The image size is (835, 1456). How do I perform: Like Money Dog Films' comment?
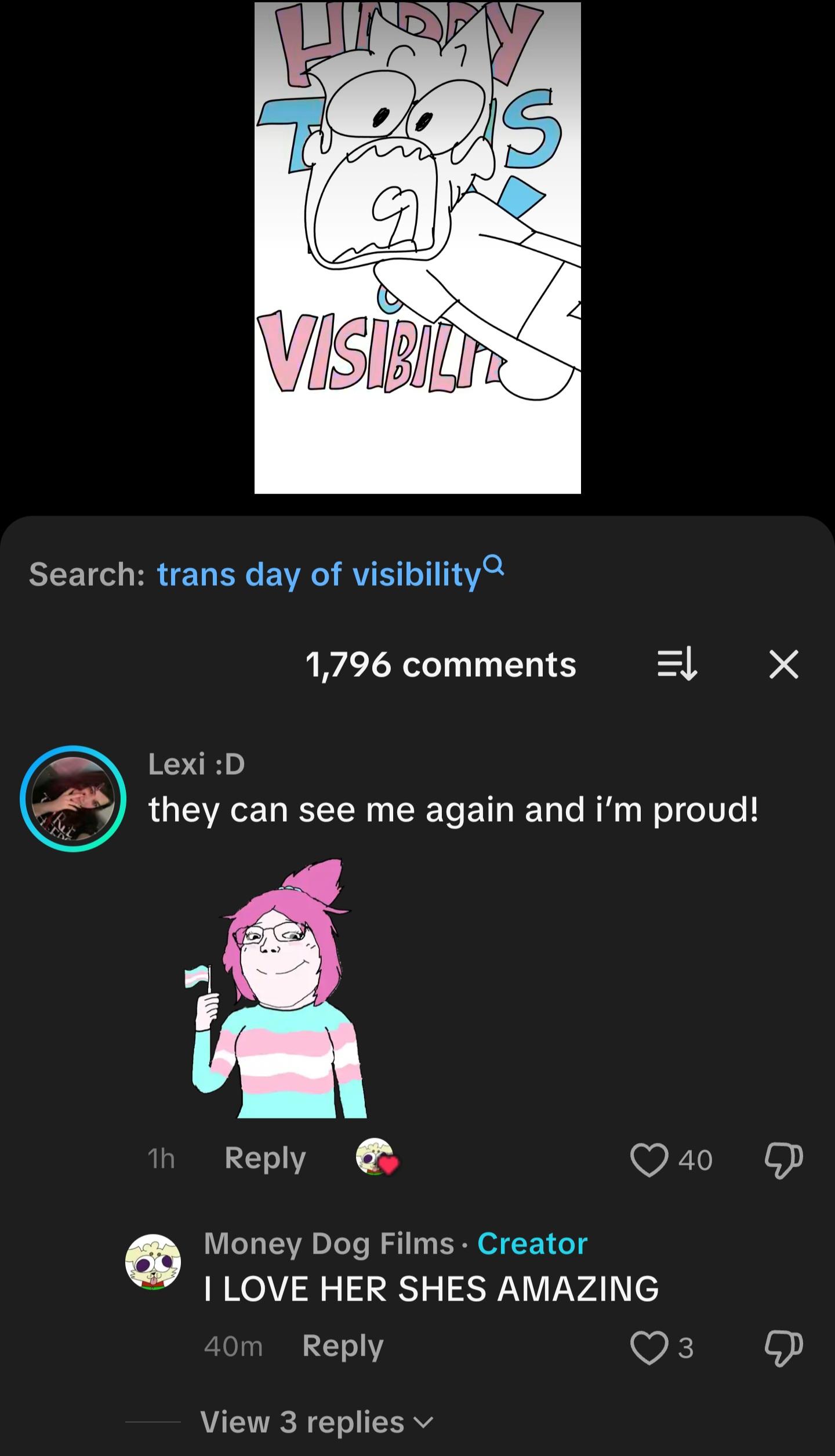click(x=649, y=1348)
